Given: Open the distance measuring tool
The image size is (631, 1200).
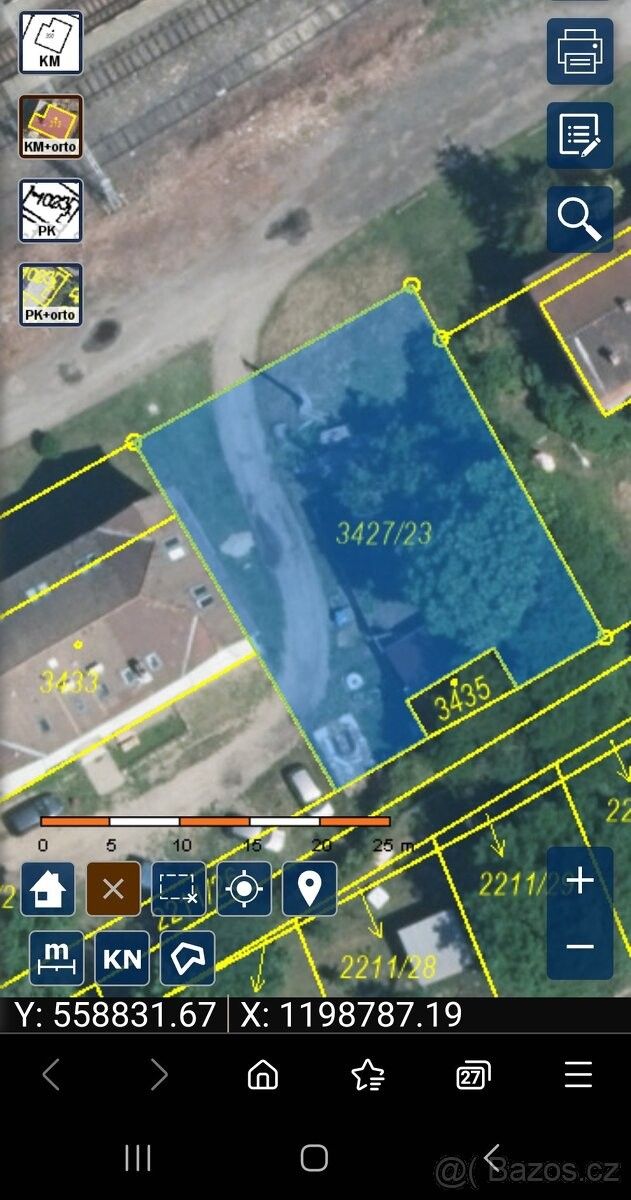Looking at the screenshot, I should [57, 958].
